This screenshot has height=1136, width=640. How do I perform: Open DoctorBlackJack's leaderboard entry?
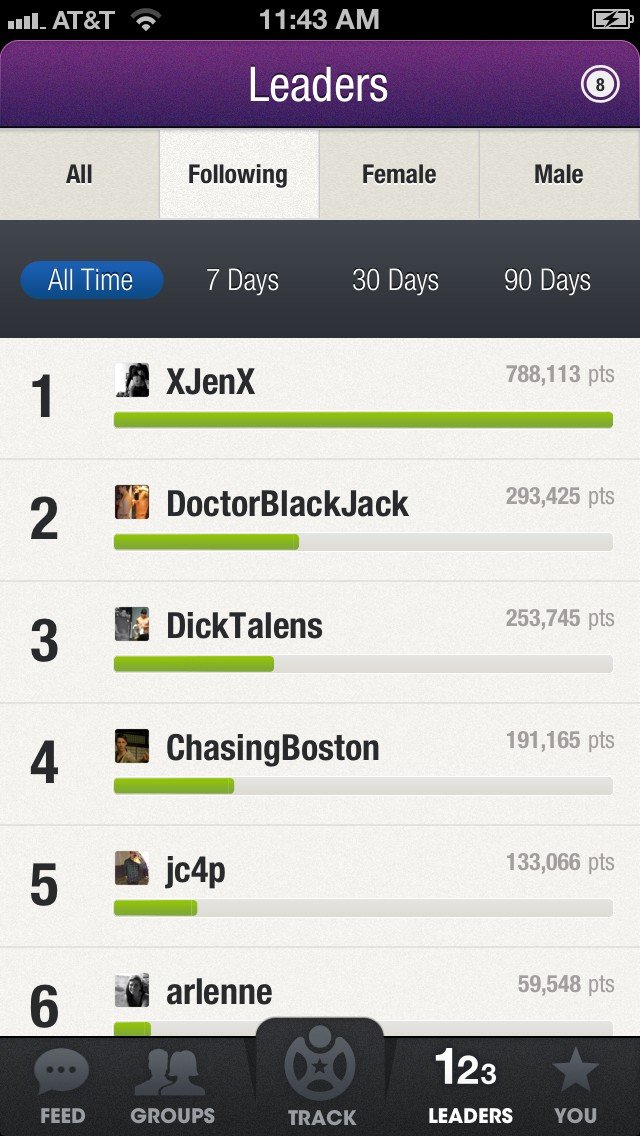coord(320,520)
